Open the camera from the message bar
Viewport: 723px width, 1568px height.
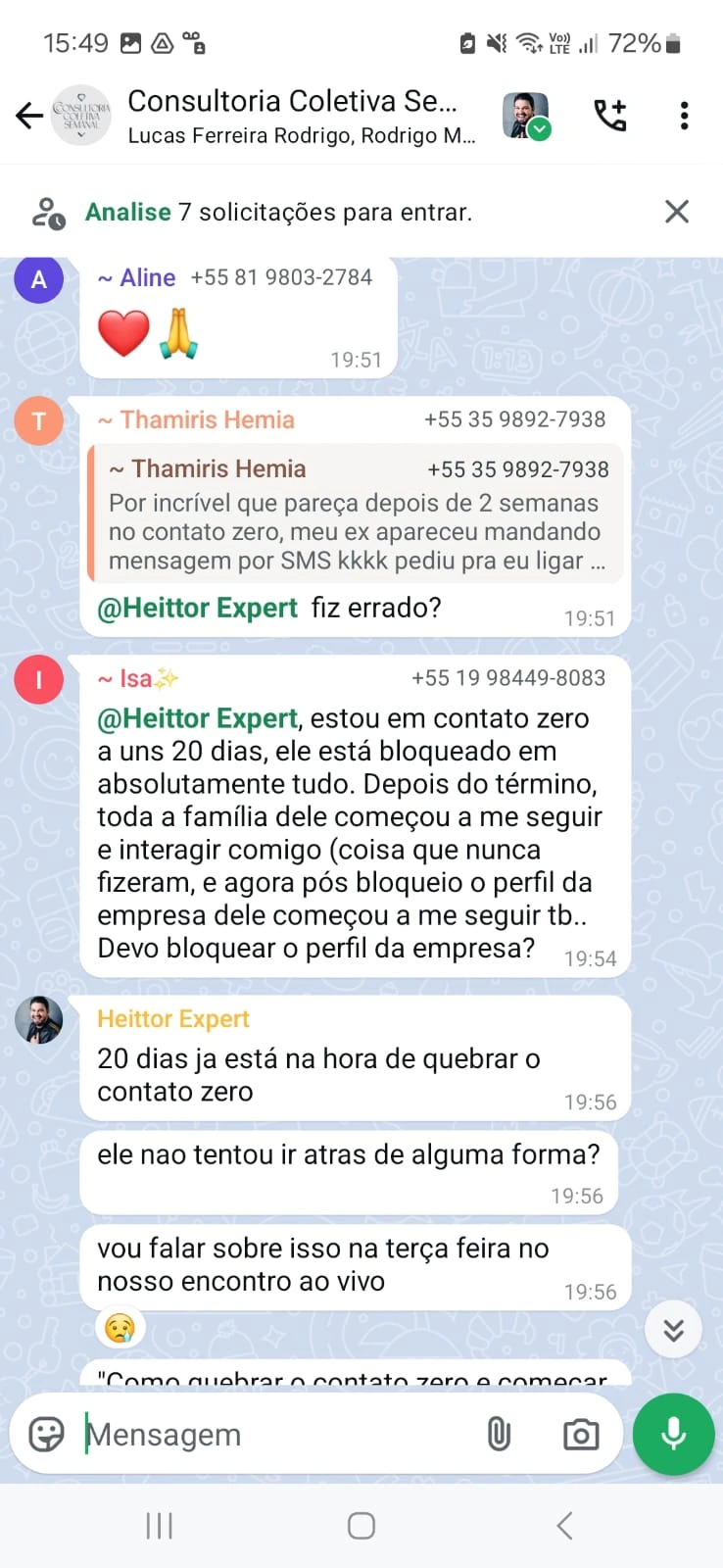581,1435
